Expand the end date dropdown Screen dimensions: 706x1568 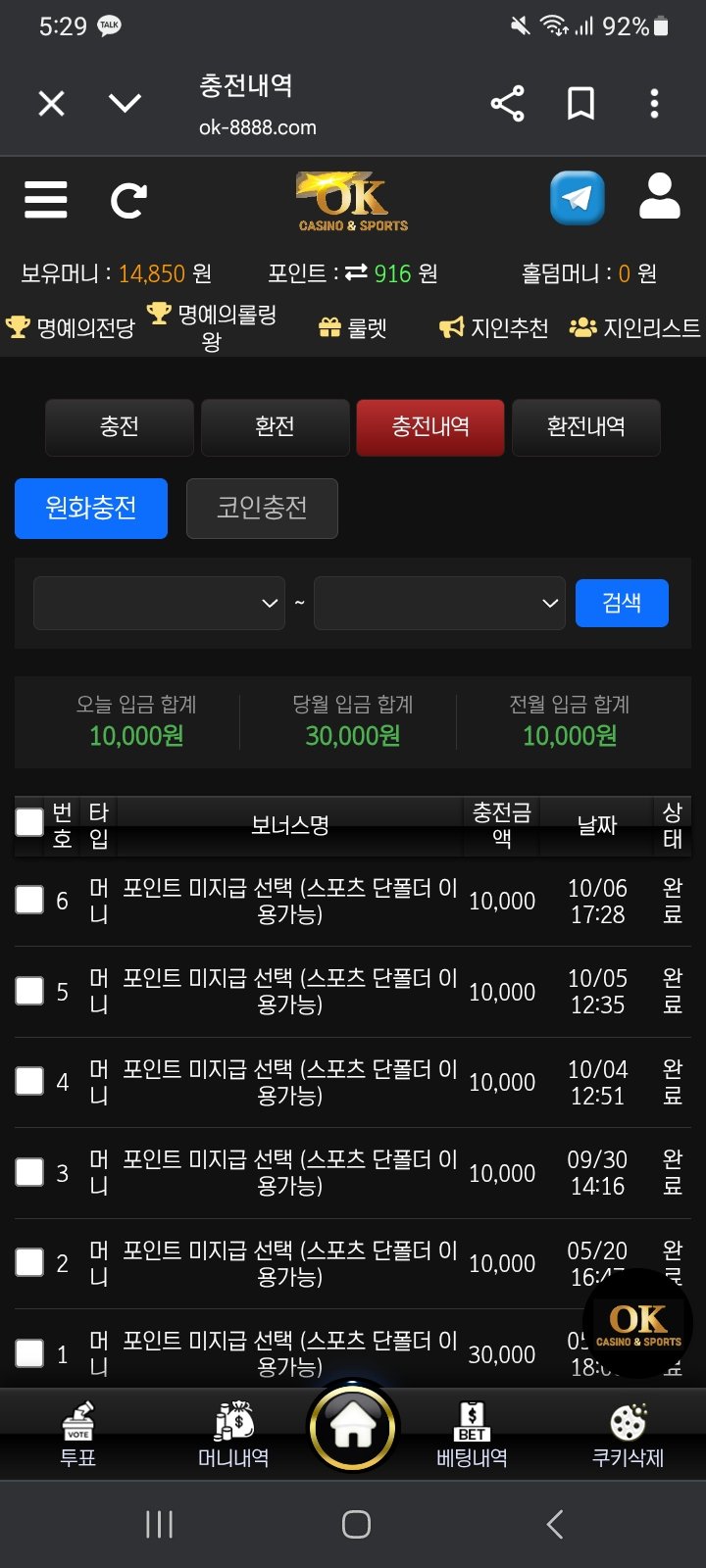pos(439,603)
